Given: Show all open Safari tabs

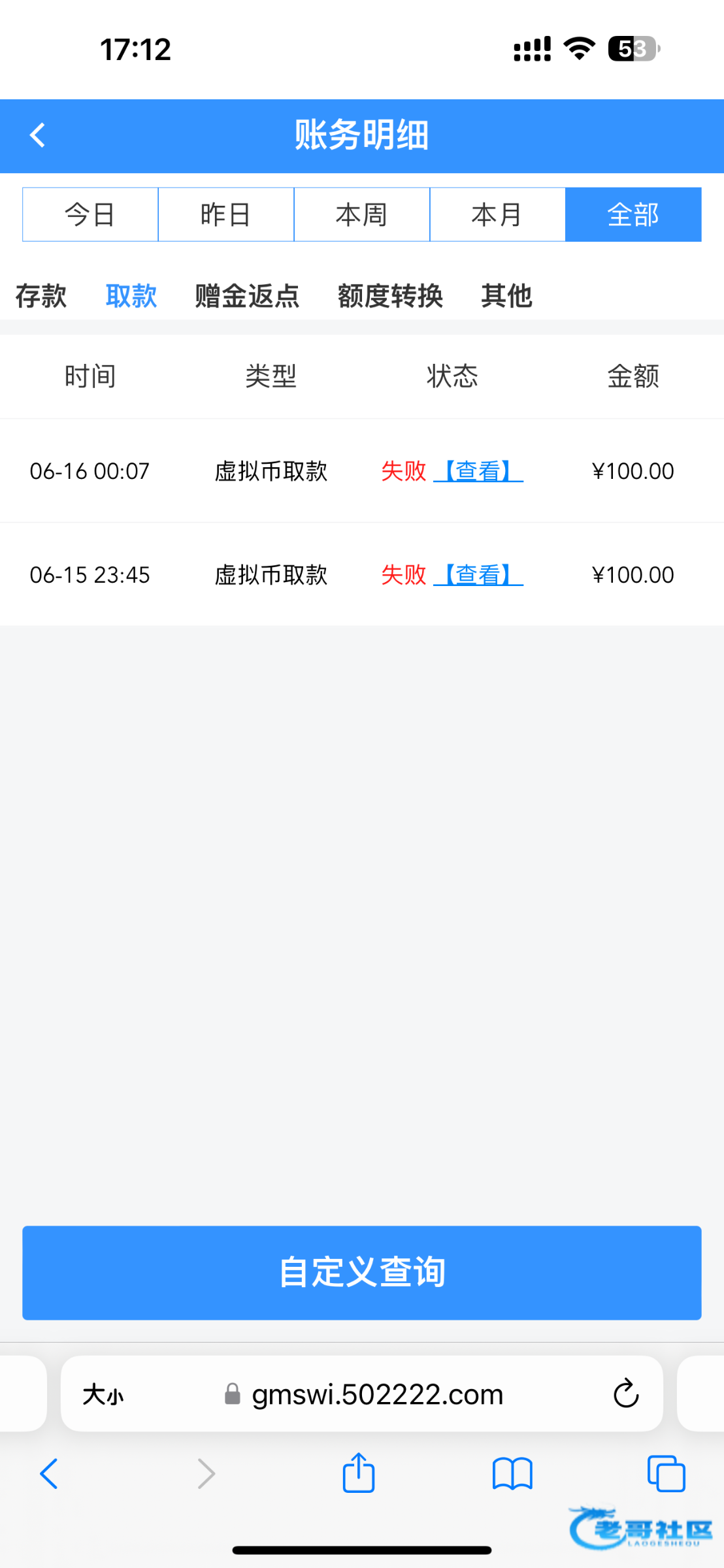Looking at the screenshot, I should pyautogui.click(x=666, y=1474).
